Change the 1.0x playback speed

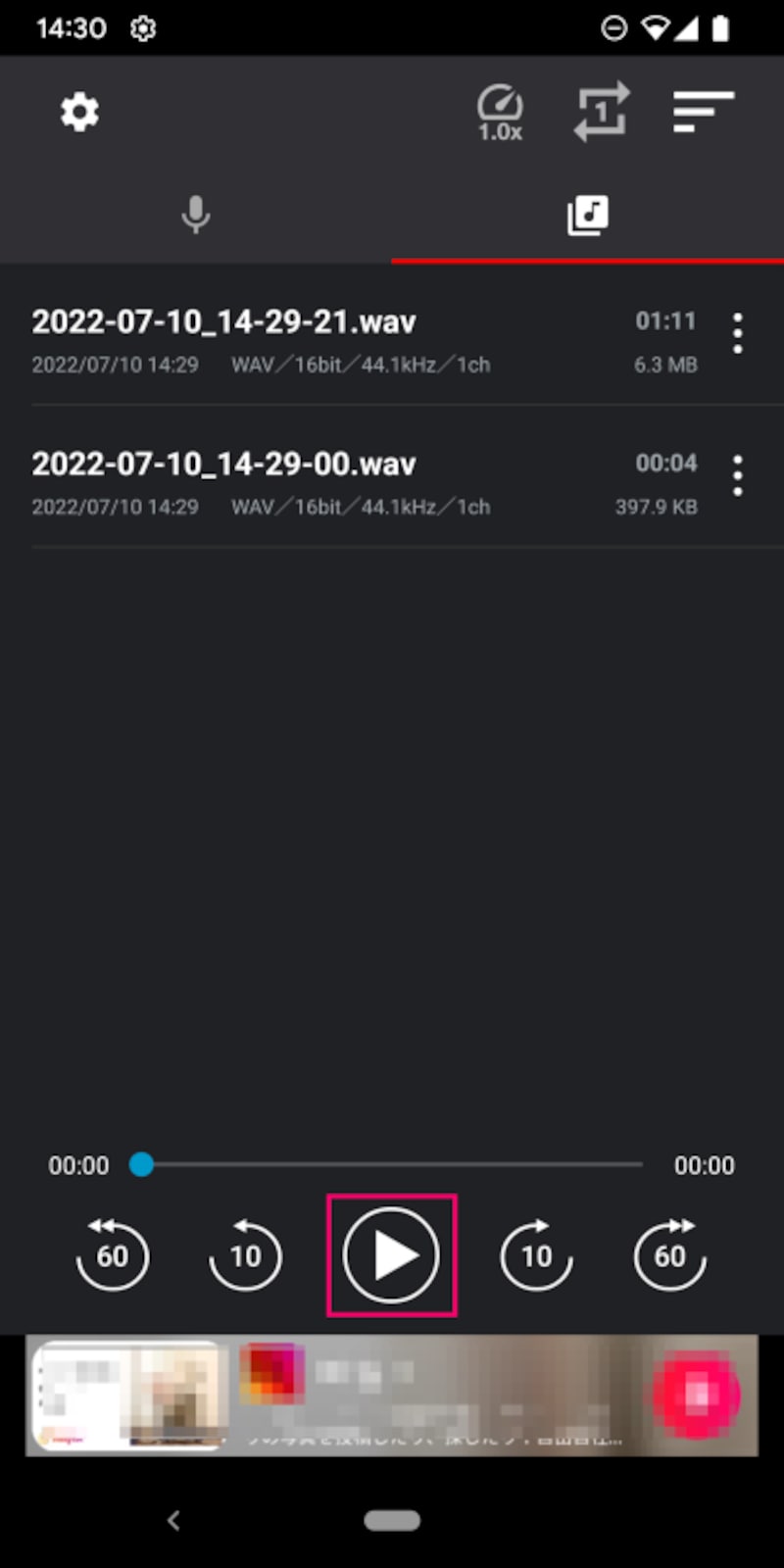pyautogui.click(x=500, y=114)
